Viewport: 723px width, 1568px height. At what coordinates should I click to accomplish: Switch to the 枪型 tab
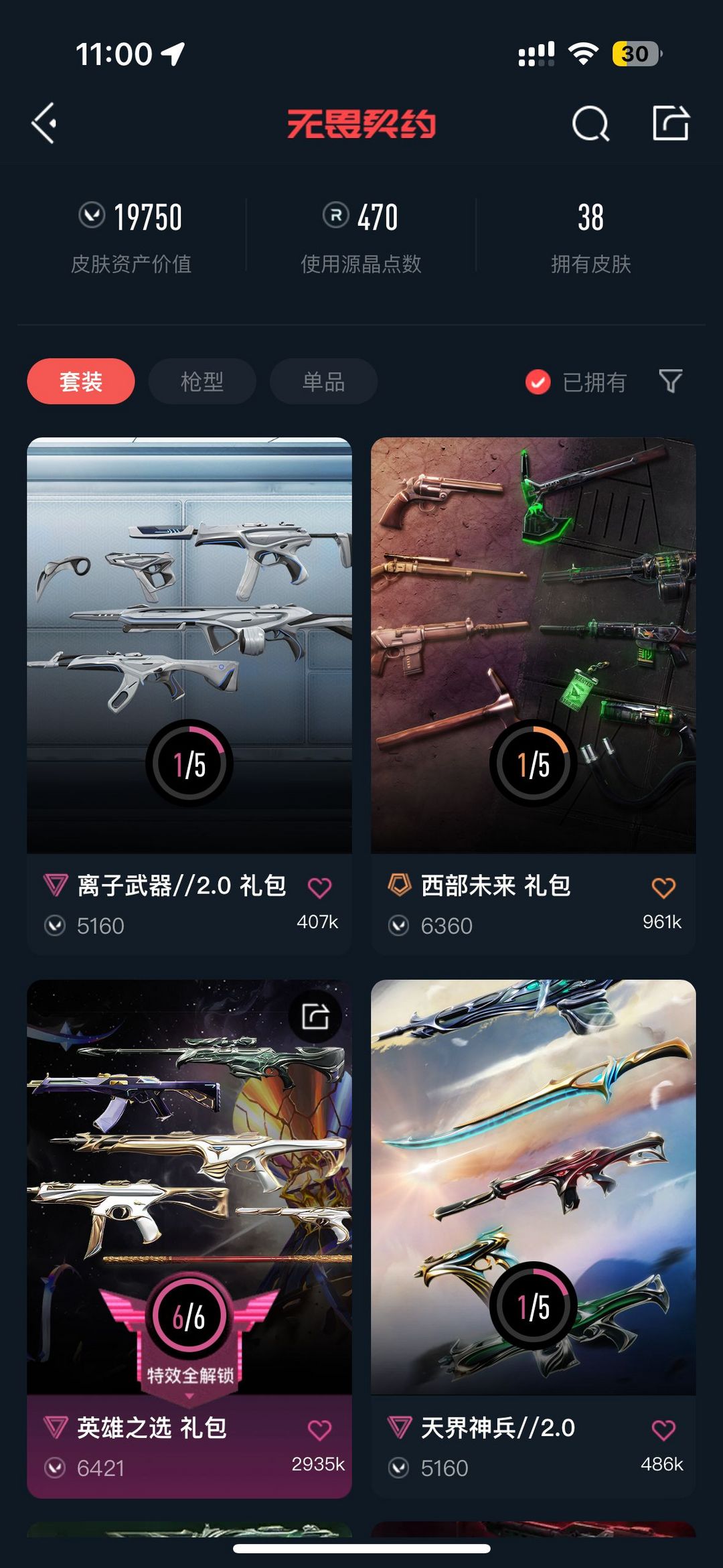202,381
